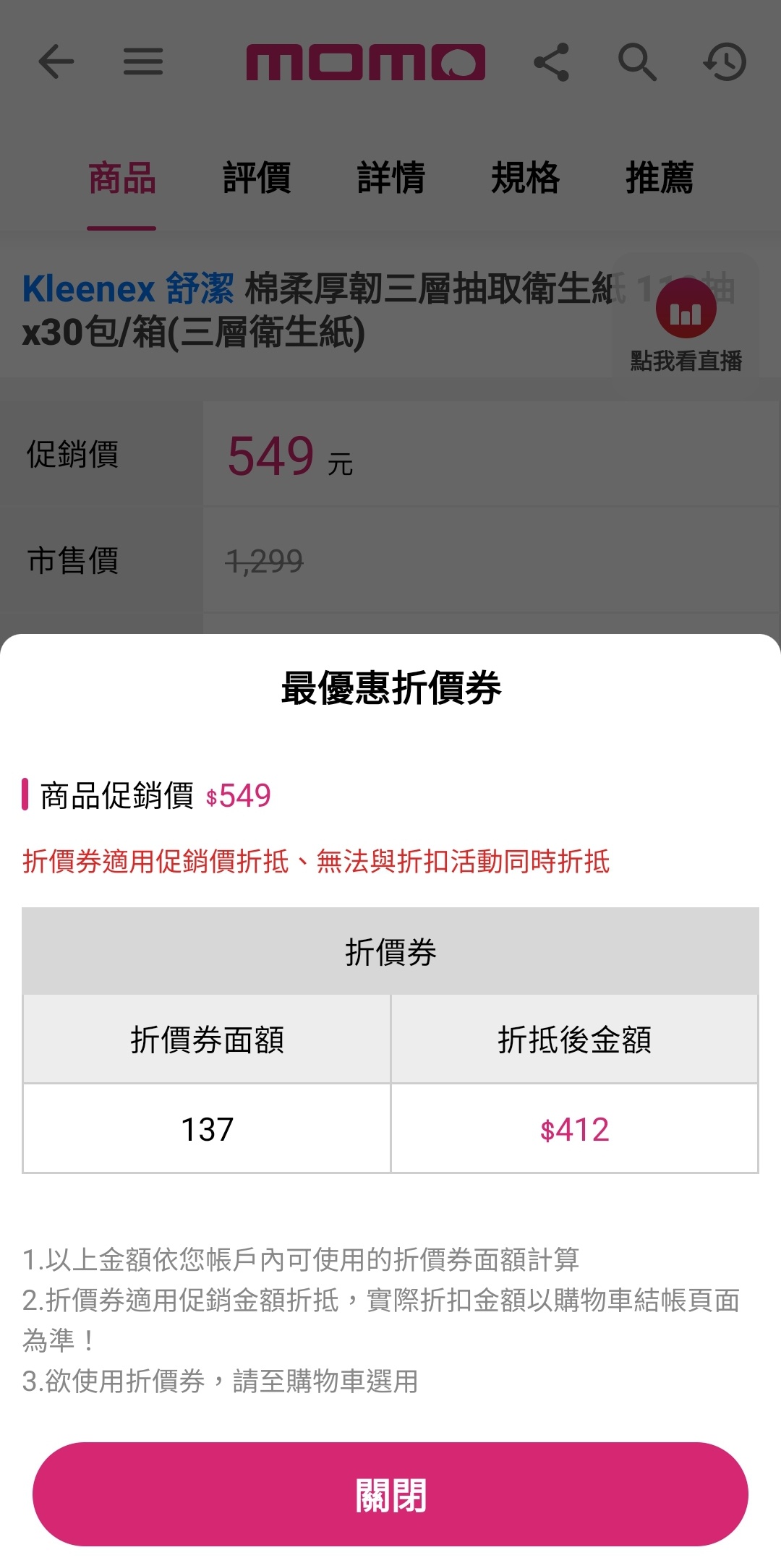Switch to the 推薦 tab
781x1568 pixels.
coord(660,178)
